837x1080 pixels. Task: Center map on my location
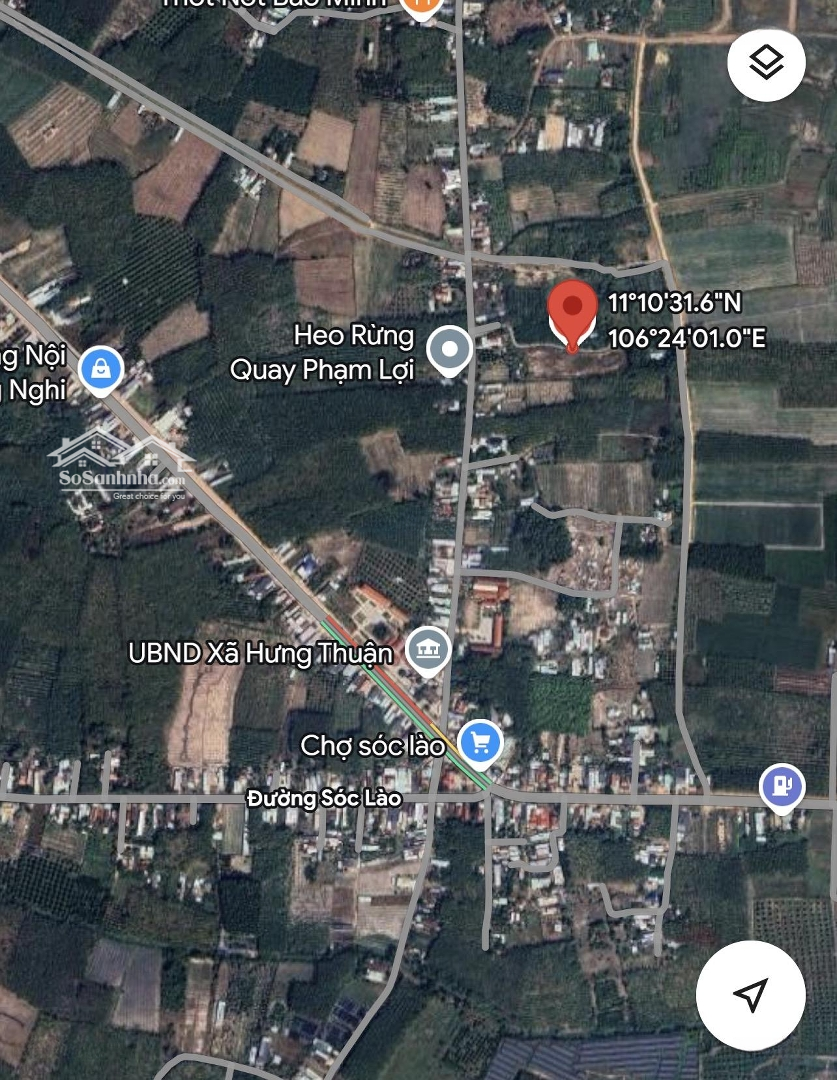[750, 994]
